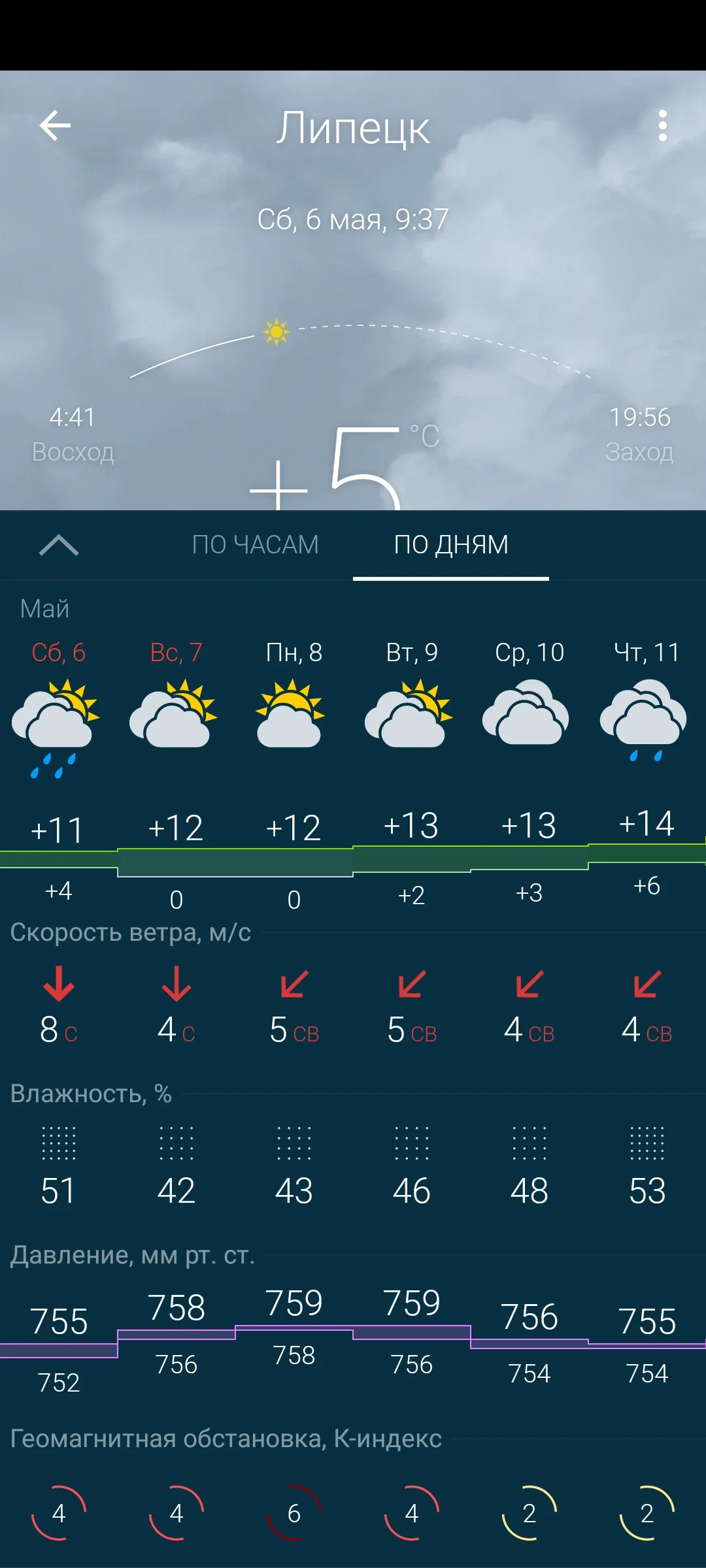Switch to the ПО ЧАСАМ tab
The width and height of the screenshot is (706, 1568).
point(256,544)
